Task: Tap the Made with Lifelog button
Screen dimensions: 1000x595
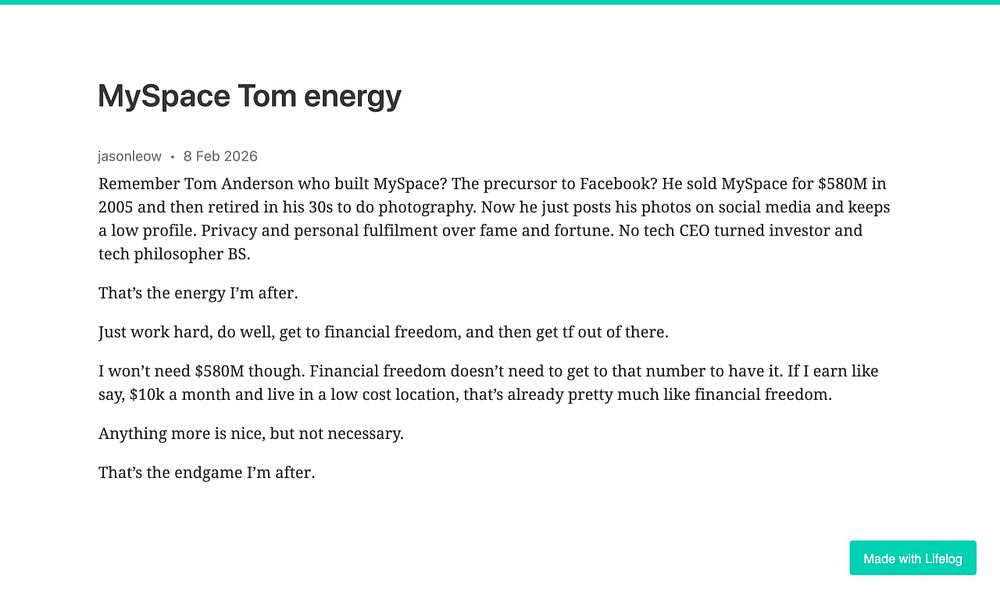Action: pos(912,558)
